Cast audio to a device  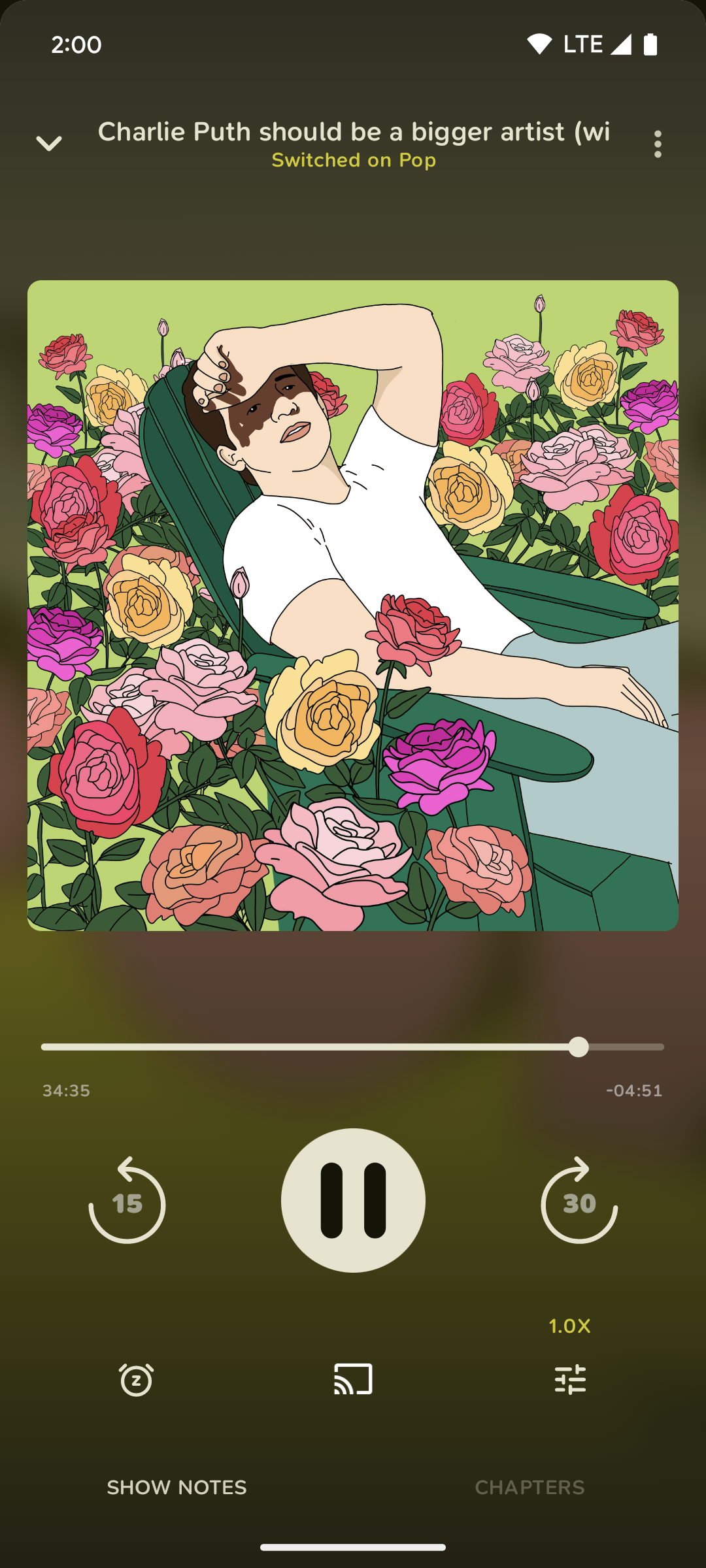353,1379
